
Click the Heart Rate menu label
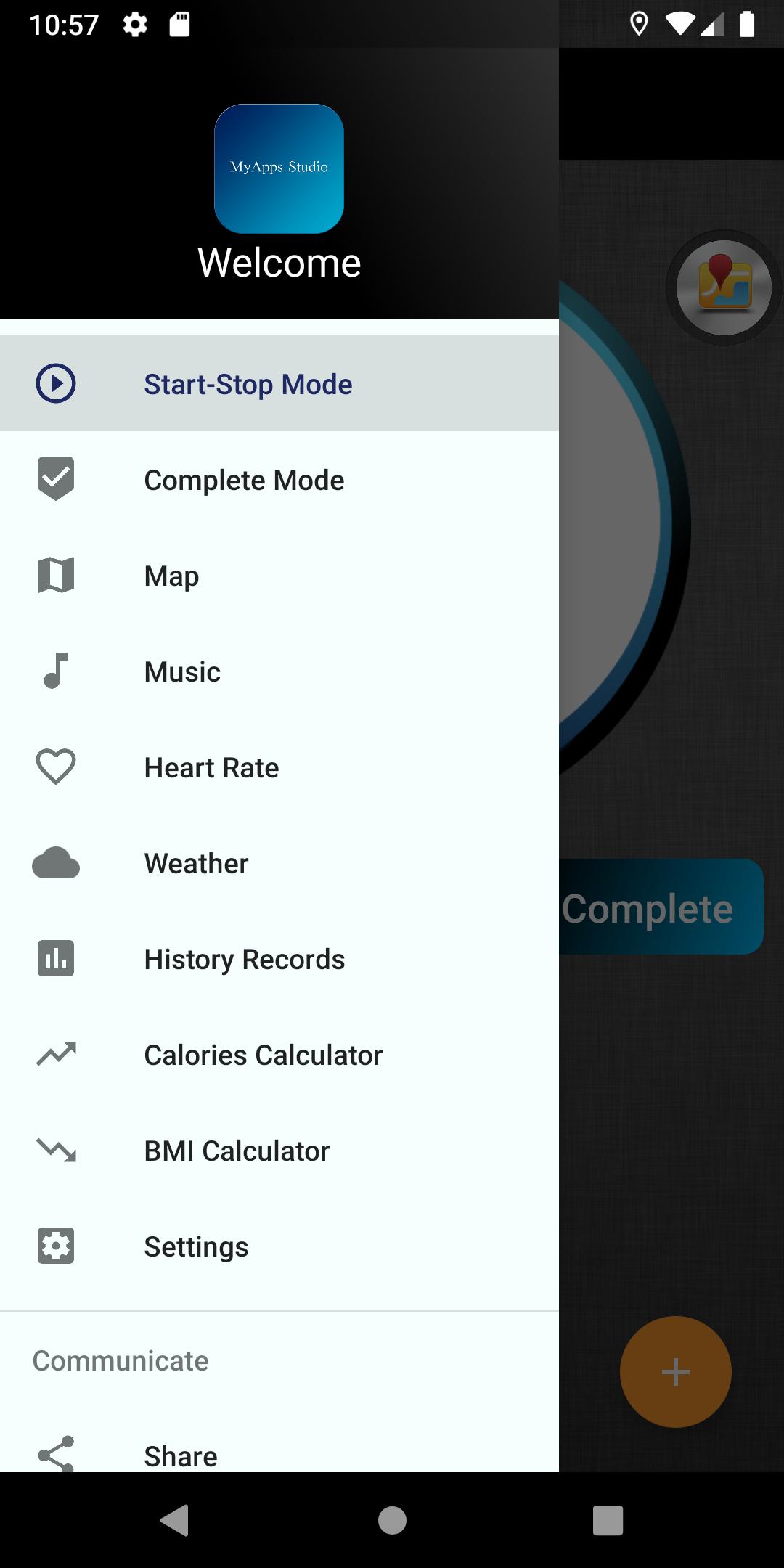coord(211,767)
